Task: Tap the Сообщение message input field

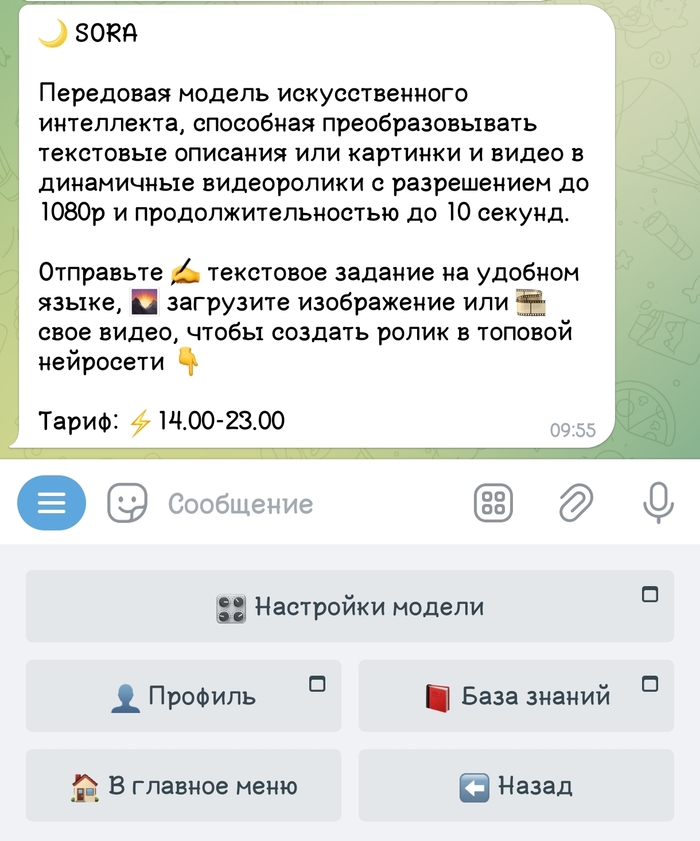Action: coord(300,503)
